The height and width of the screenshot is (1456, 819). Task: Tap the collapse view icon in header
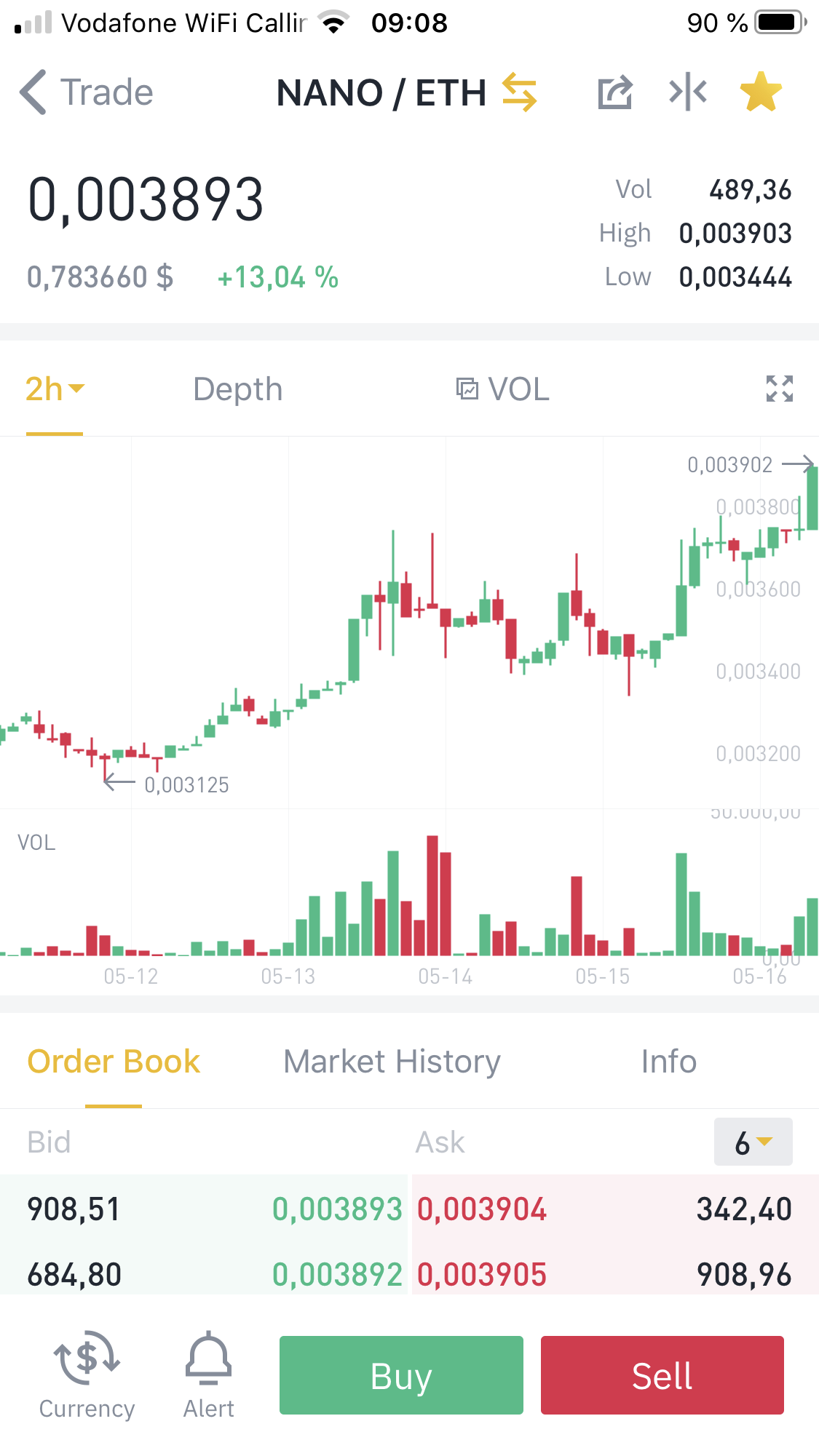tap(688, 92)
